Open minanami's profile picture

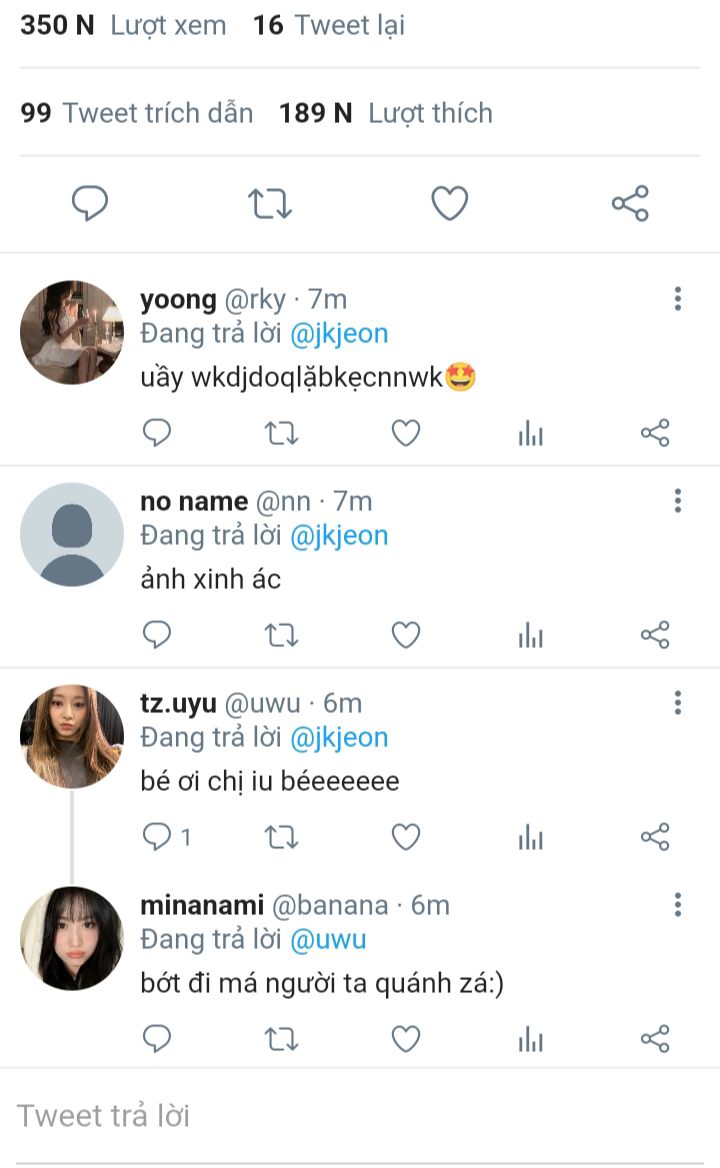pyautogui.click(x=71, y=938)
